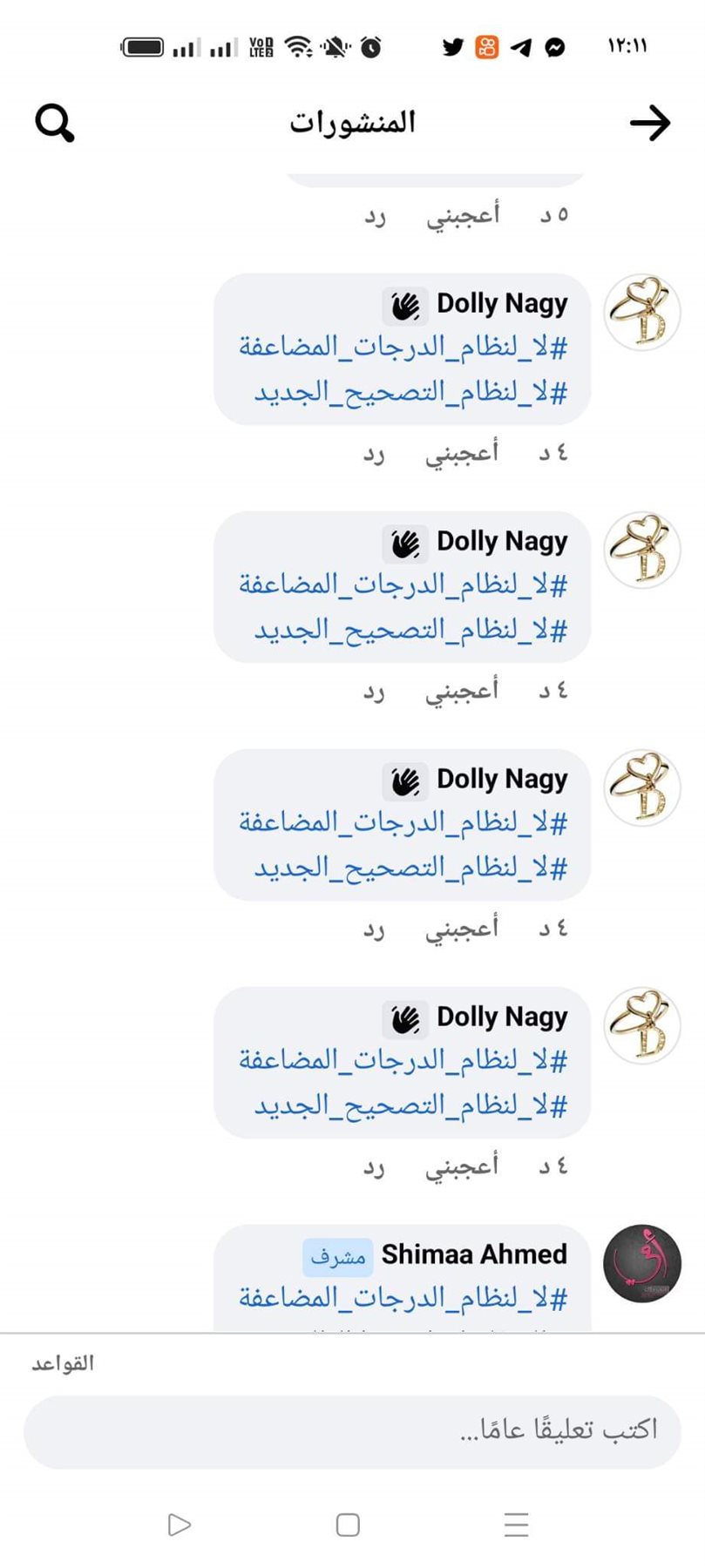Open search in the posts page

[55, 123]
